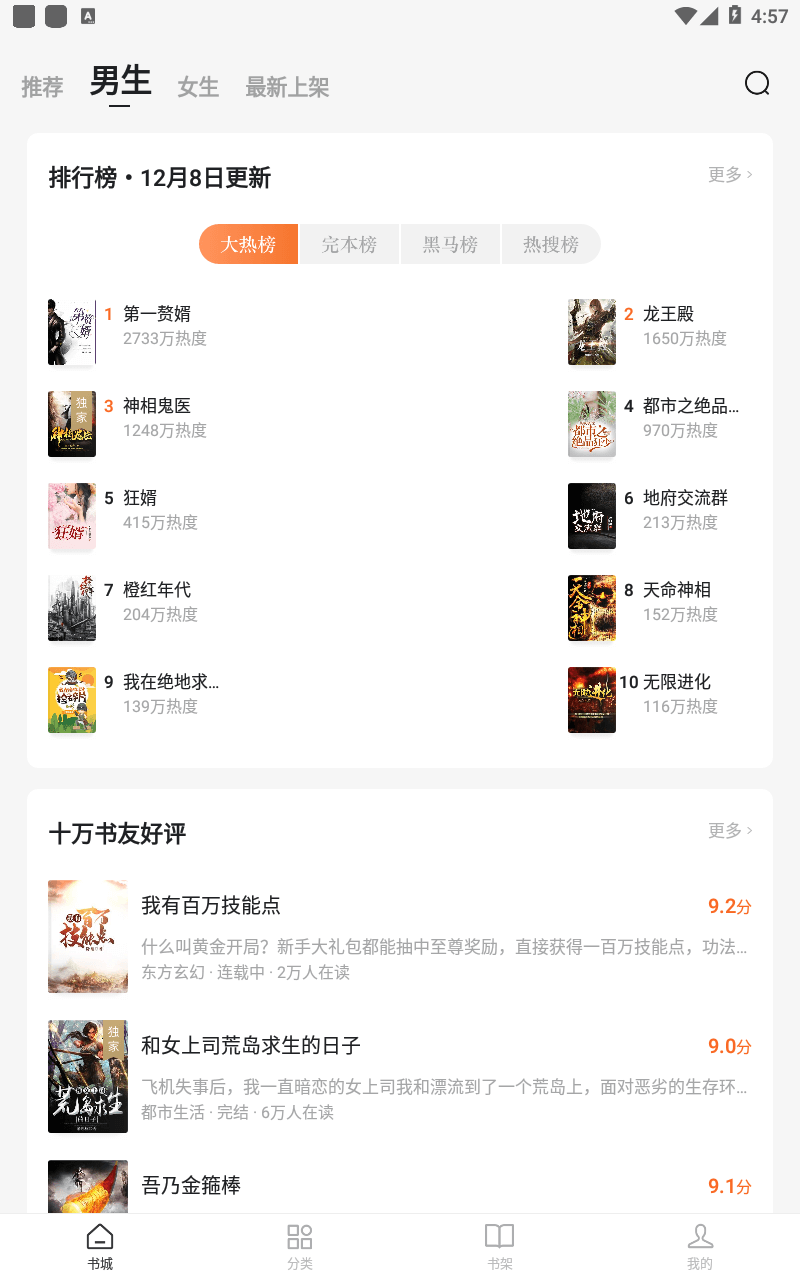Image resolution: width=800 pixels, height=1280 pixels.
Task: Switch to the 女生 top tab
Action: pos(198,87)
